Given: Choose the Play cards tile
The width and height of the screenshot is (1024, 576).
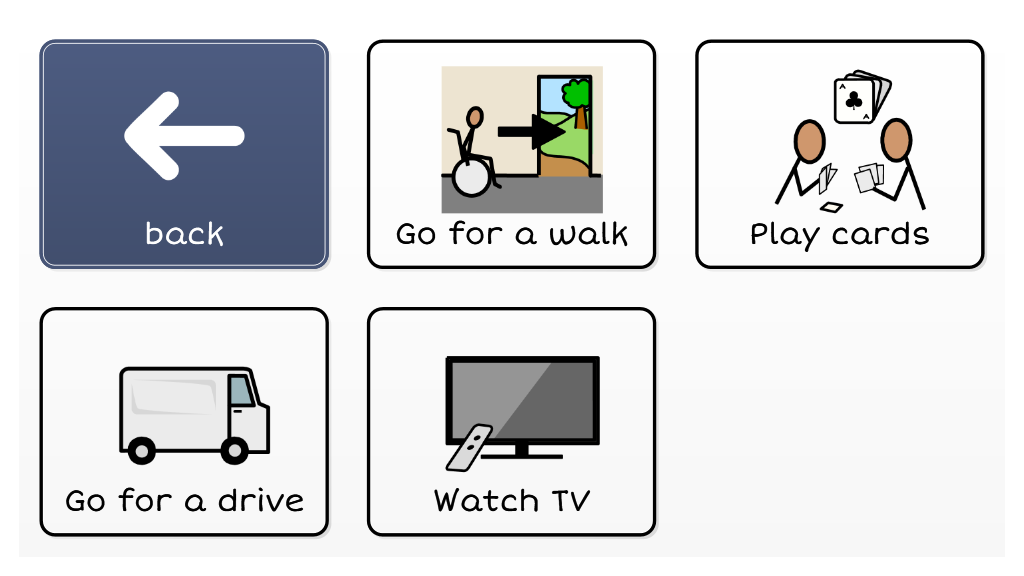Looking at the screenshot, I should click(839, 155).
